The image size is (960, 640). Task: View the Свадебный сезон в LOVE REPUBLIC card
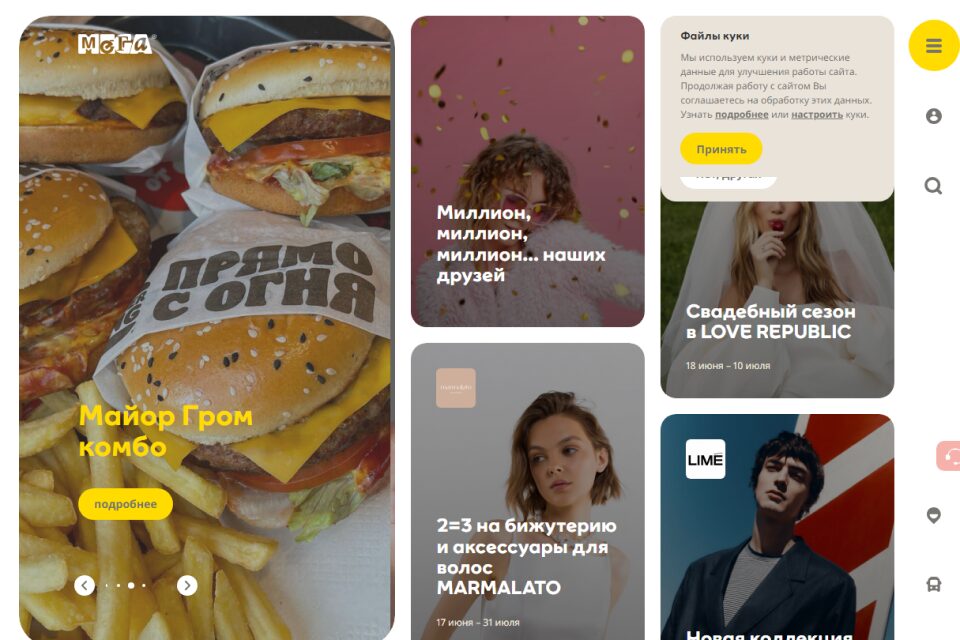pos(777,300)
